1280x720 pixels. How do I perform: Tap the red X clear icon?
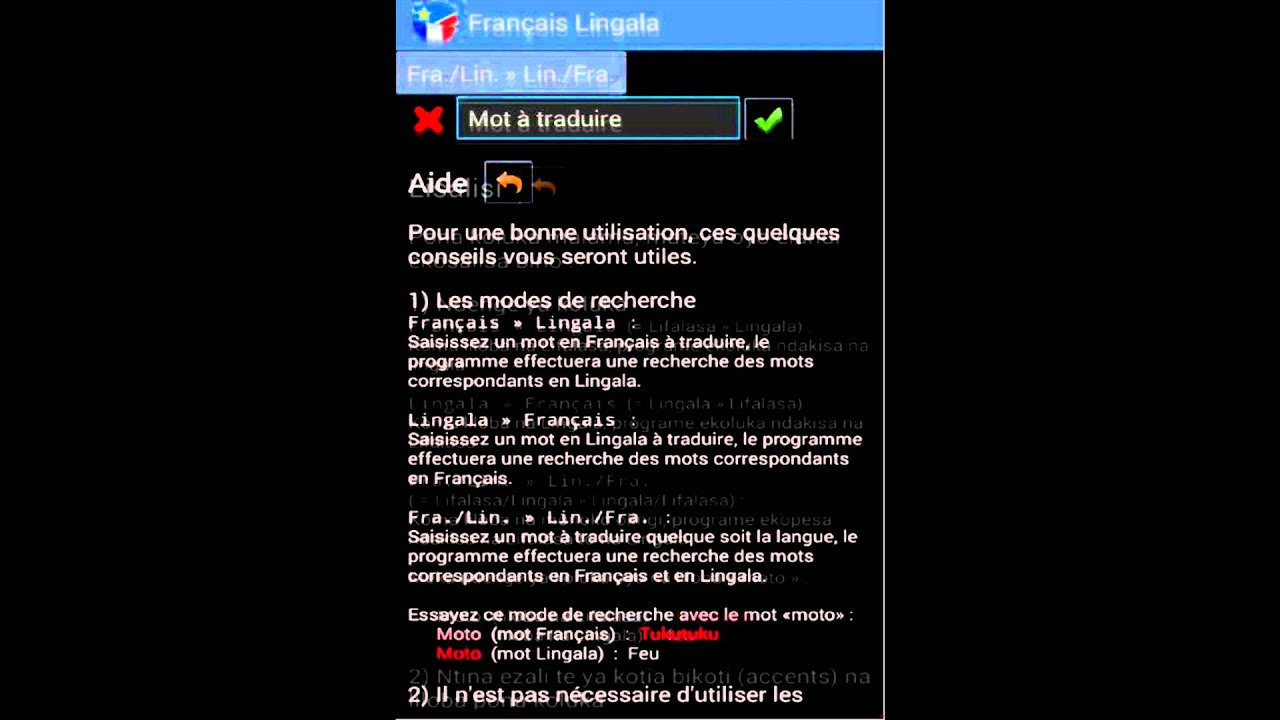(429, 120)
